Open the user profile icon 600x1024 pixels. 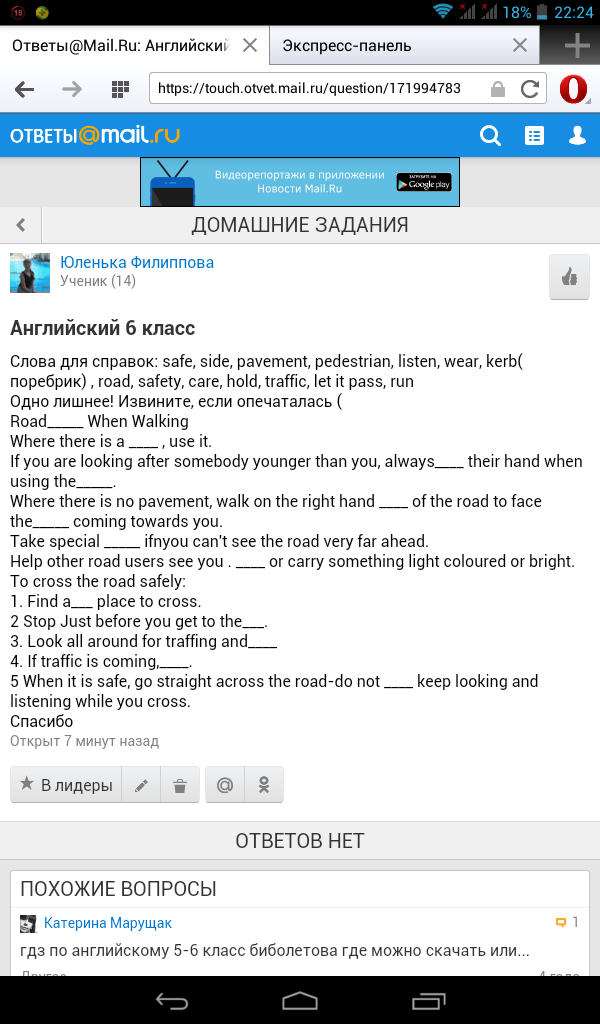tap(577, 135)
